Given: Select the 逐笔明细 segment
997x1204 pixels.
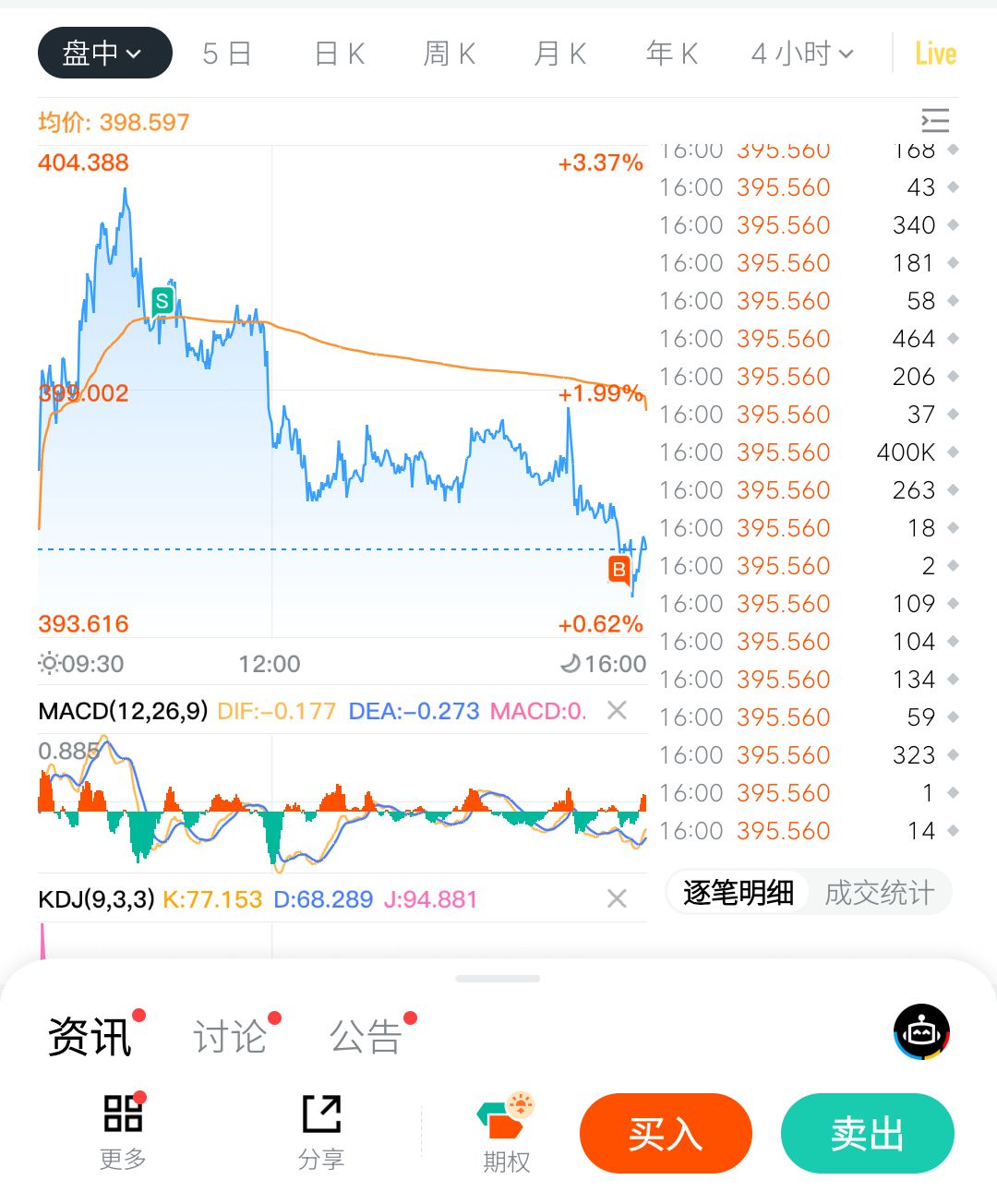Looking at the screenshot, I should click(x=739, y=893).
